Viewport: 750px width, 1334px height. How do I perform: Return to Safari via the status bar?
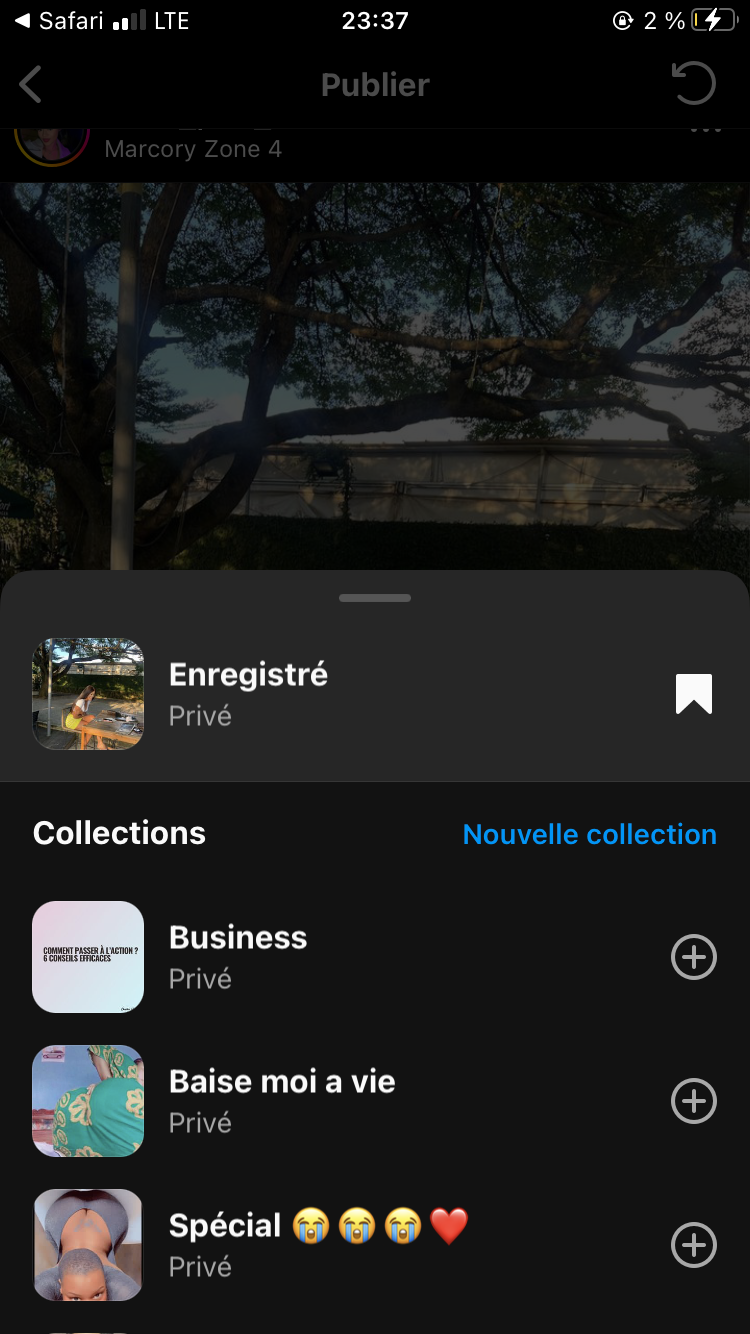[60, 21]
